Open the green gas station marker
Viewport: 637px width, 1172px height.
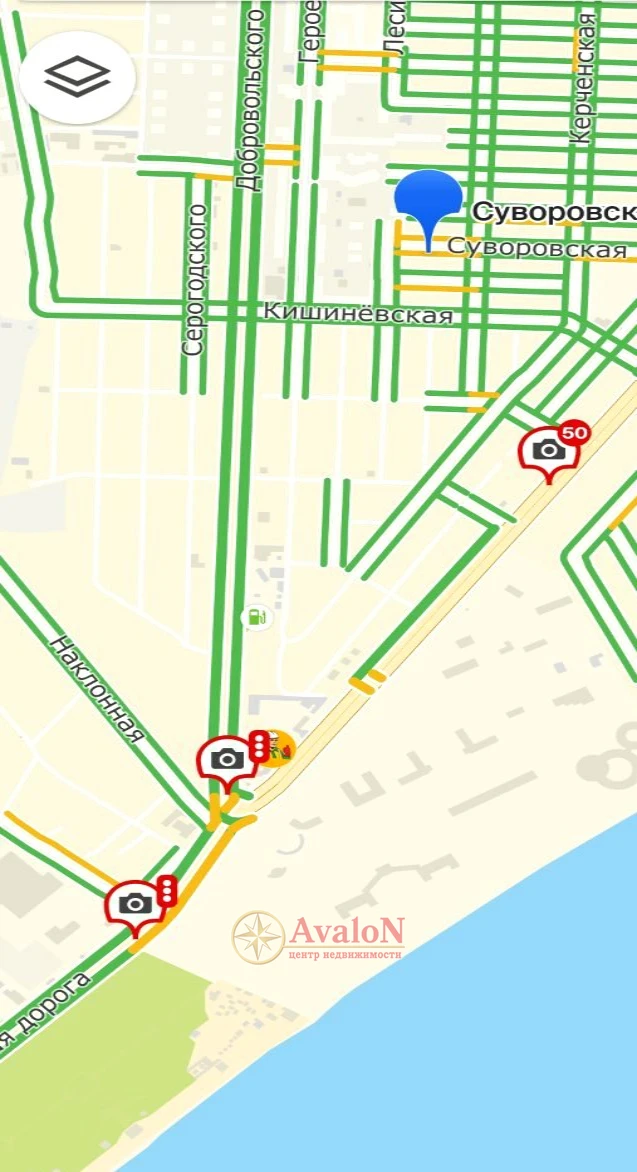(257, 616)
